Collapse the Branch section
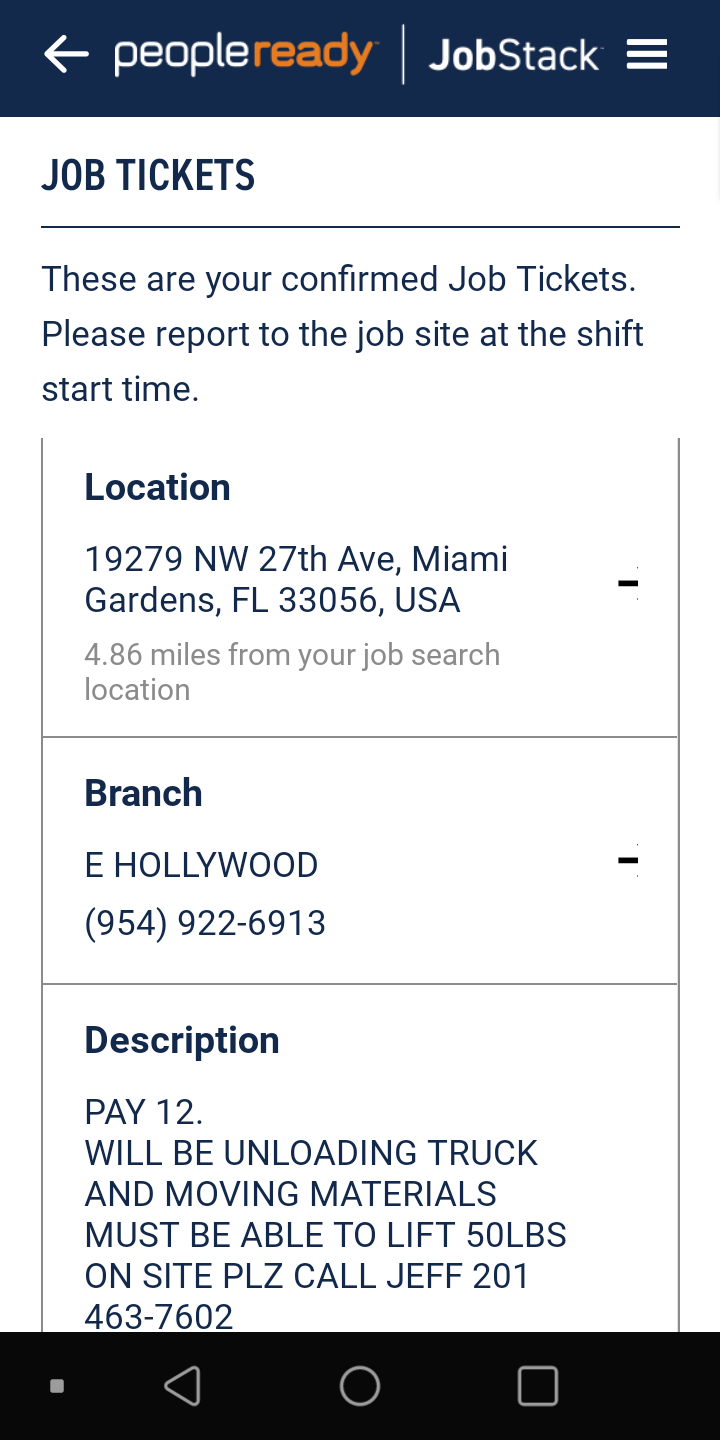720x1440 pixels. 626,860
